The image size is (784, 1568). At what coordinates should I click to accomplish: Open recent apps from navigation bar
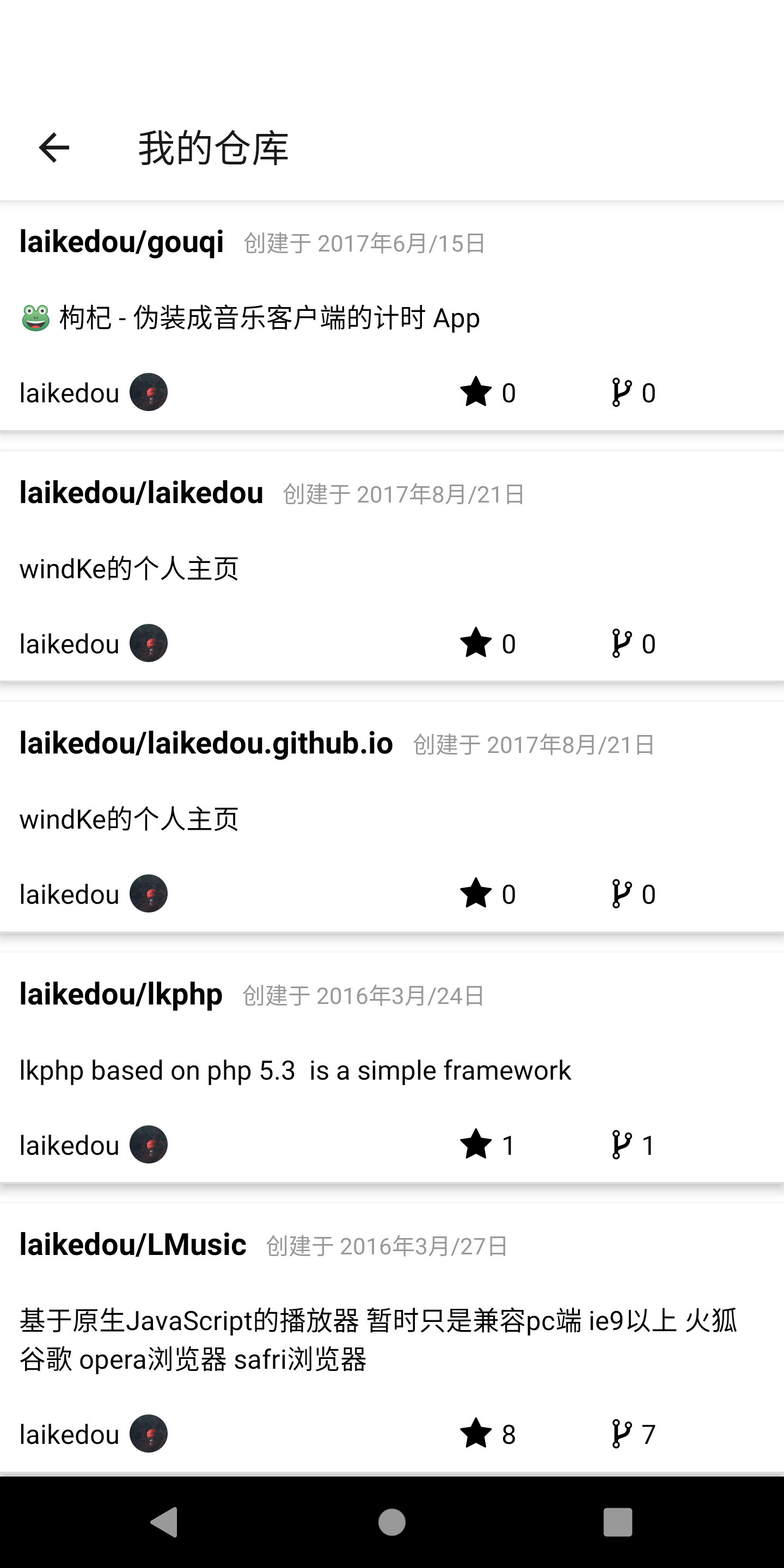point(617,1522)
